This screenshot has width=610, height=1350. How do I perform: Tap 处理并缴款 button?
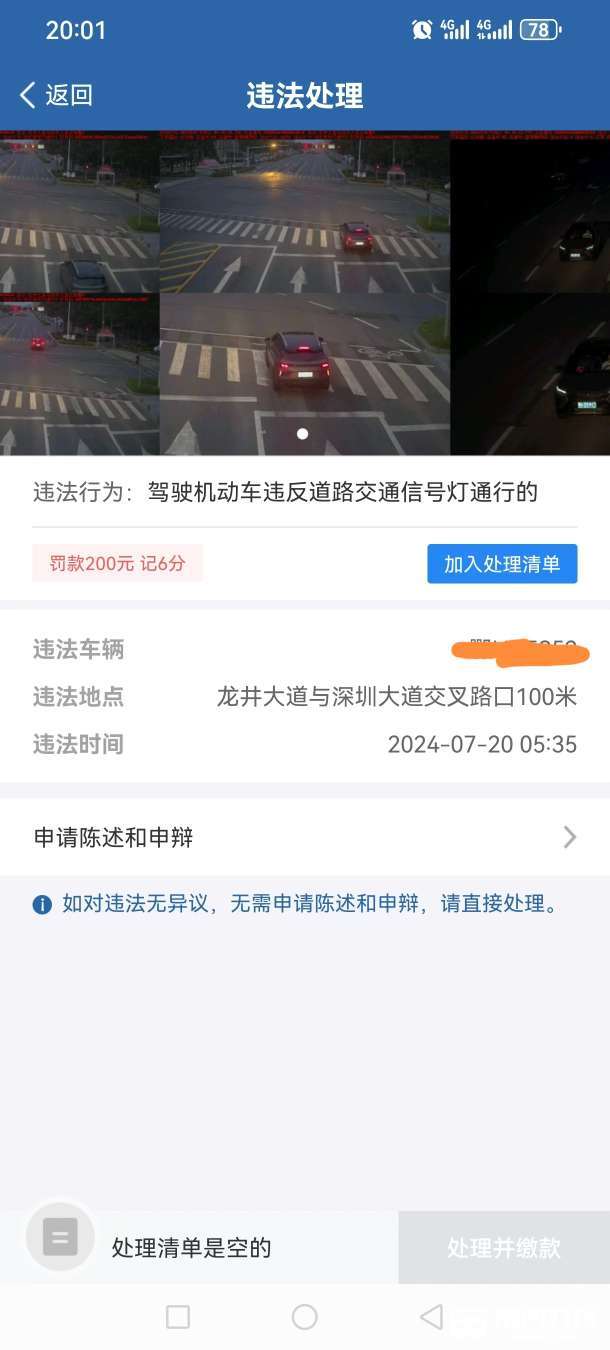(x=504, y=1247)
